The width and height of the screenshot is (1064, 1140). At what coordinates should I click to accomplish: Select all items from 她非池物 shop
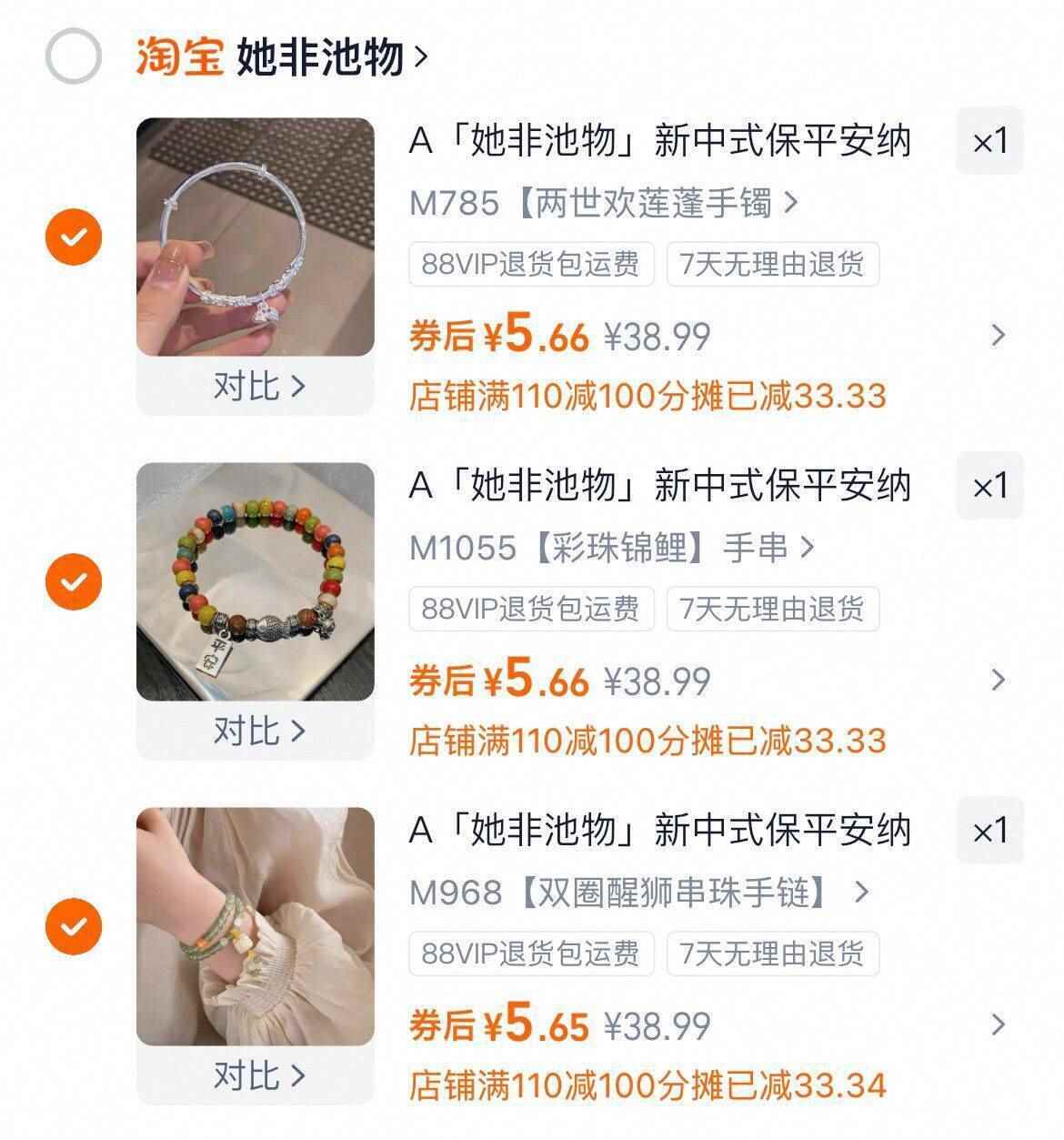click(x=73, y=56)
